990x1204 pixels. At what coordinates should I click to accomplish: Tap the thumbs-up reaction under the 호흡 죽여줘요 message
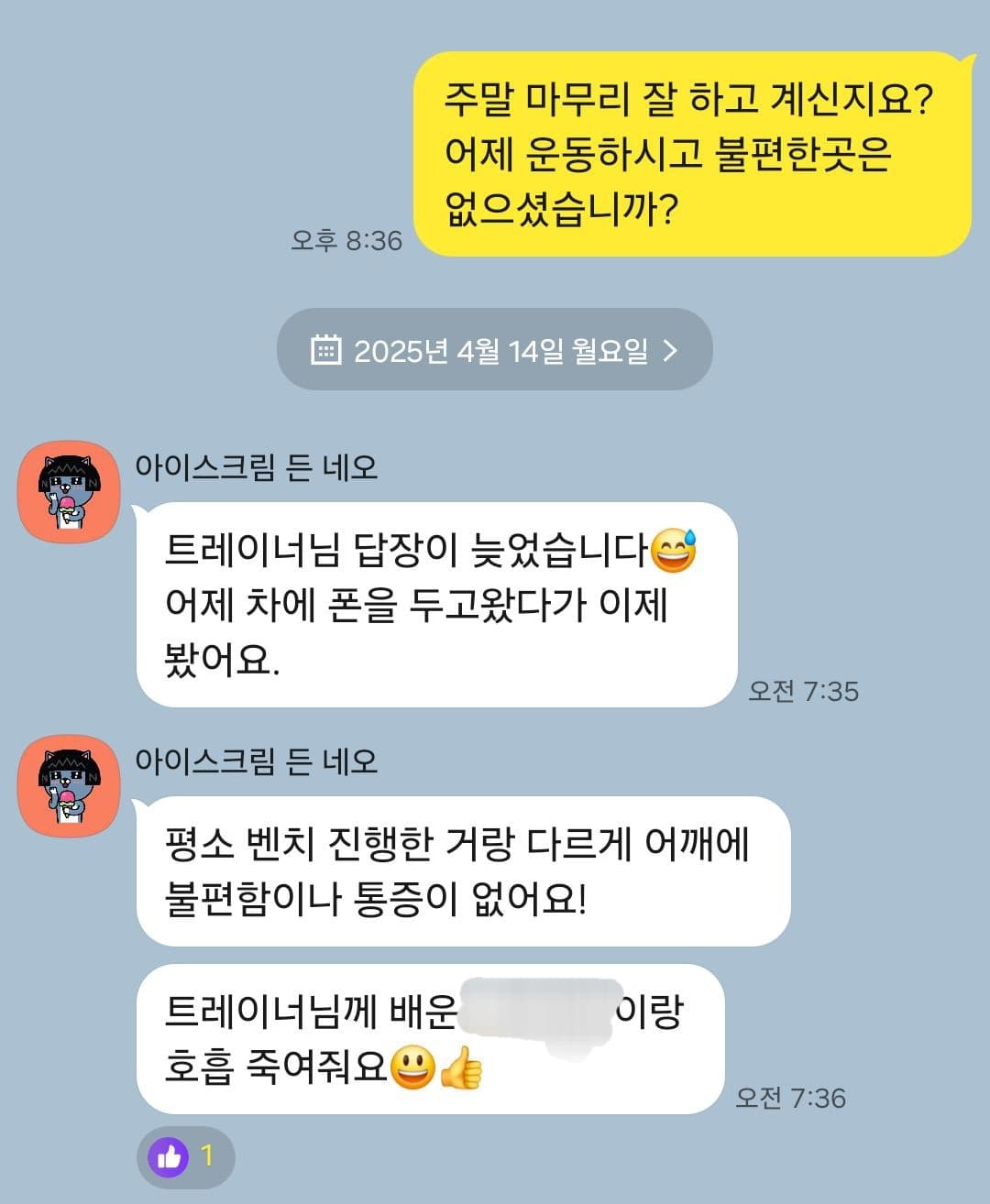click(185, 1156)
